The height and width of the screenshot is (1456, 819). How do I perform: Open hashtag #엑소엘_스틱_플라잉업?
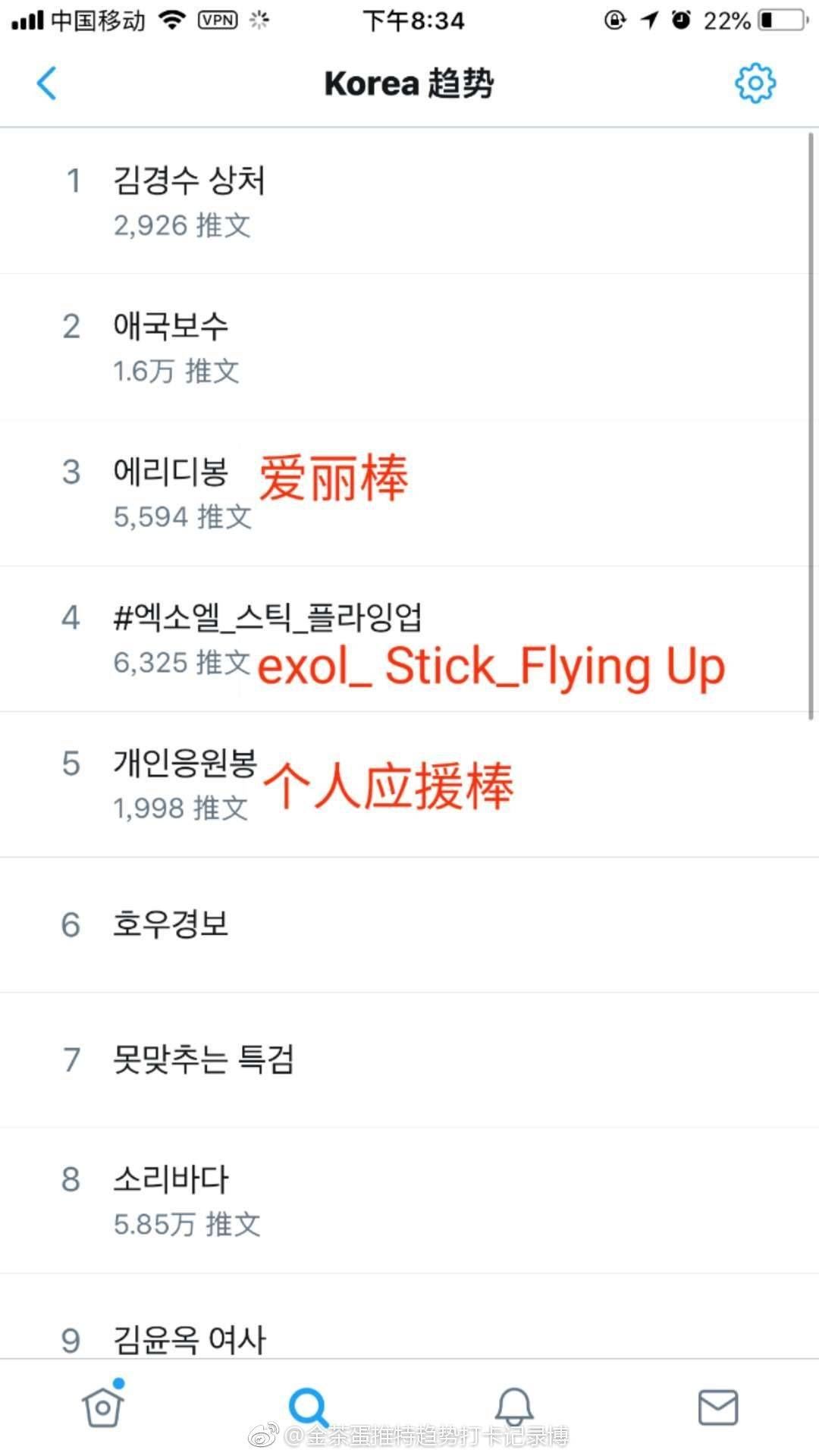tap(268, 618)
